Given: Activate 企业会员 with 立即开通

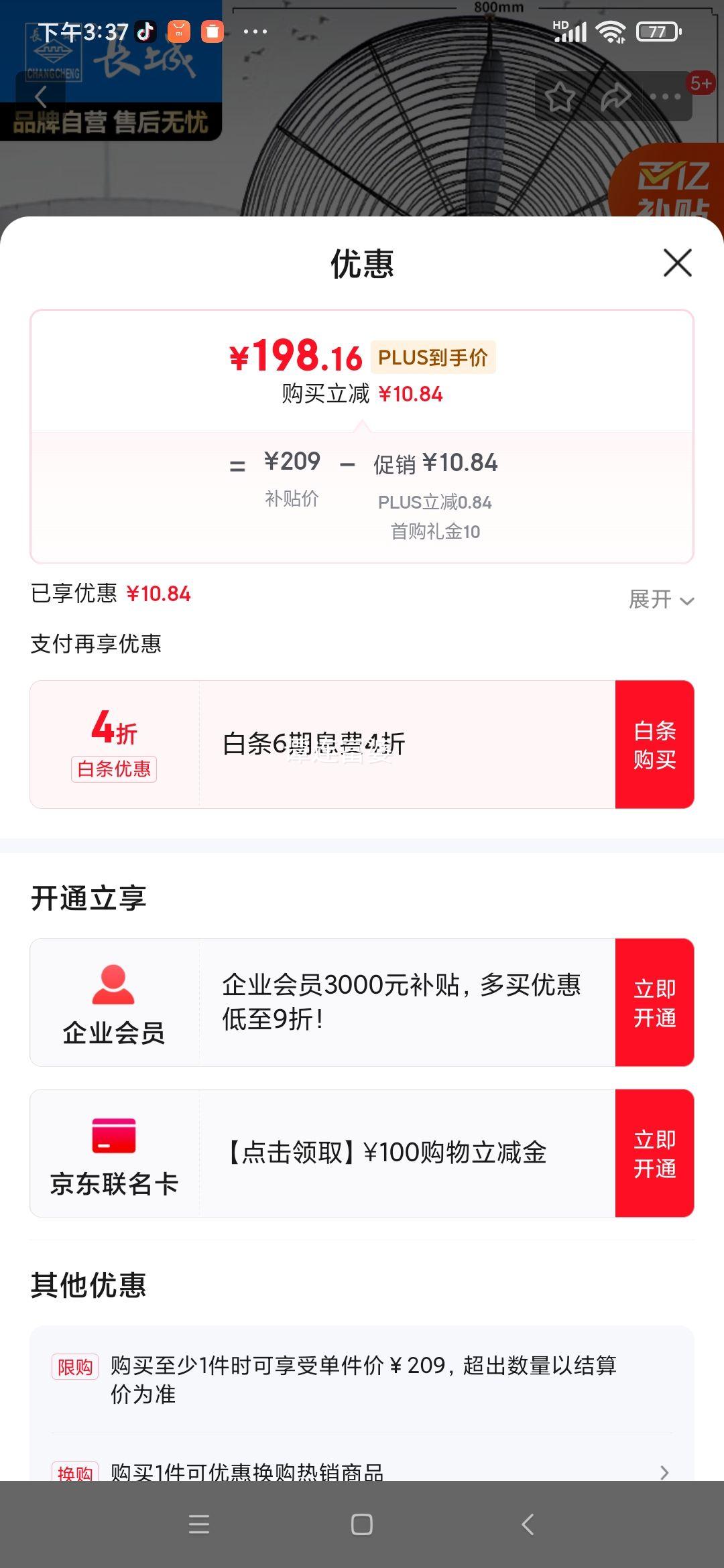Looking at the screenshot, I should [x=654, y=1002].
